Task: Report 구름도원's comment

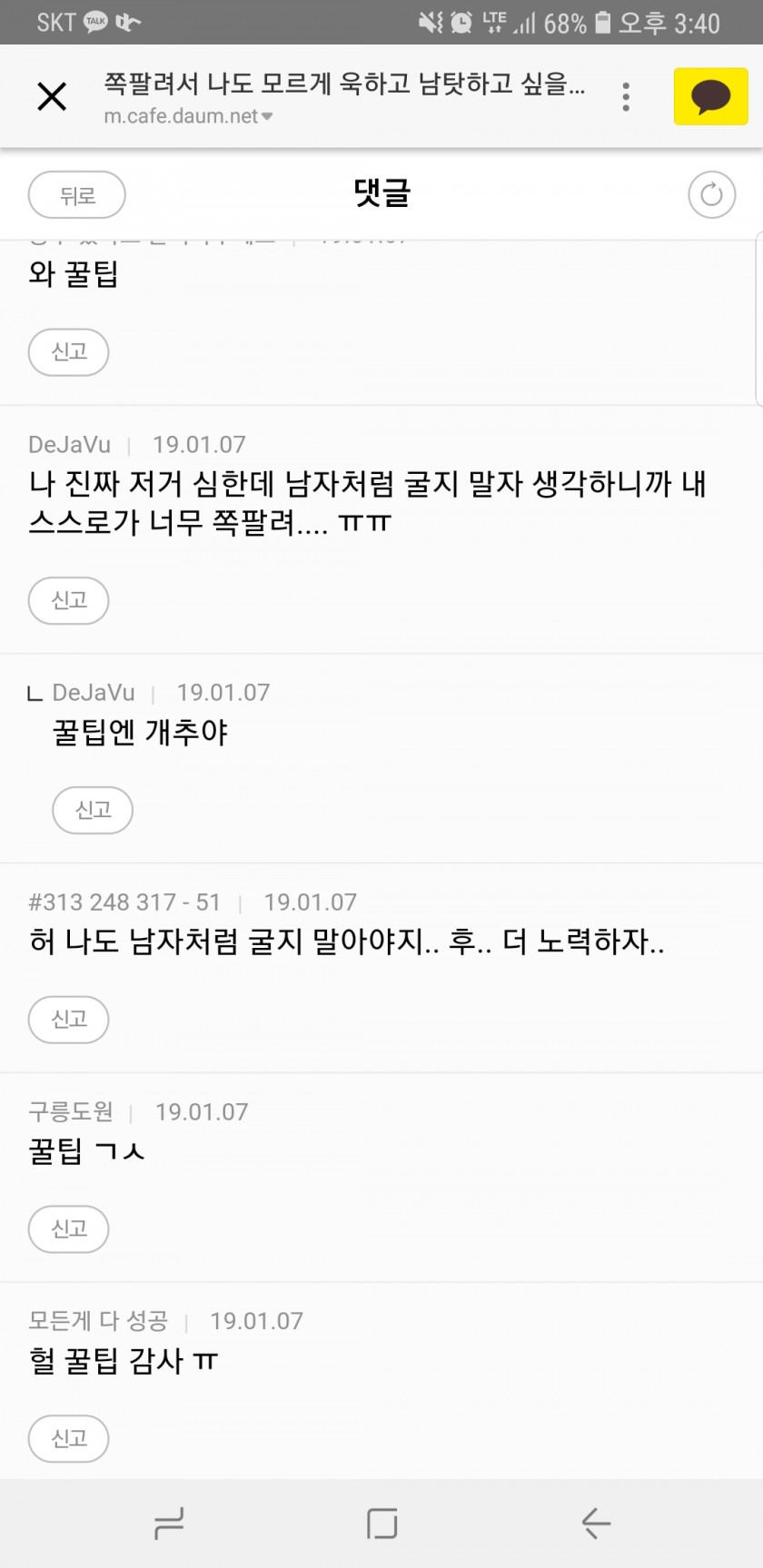Action: coord(69,1229)
